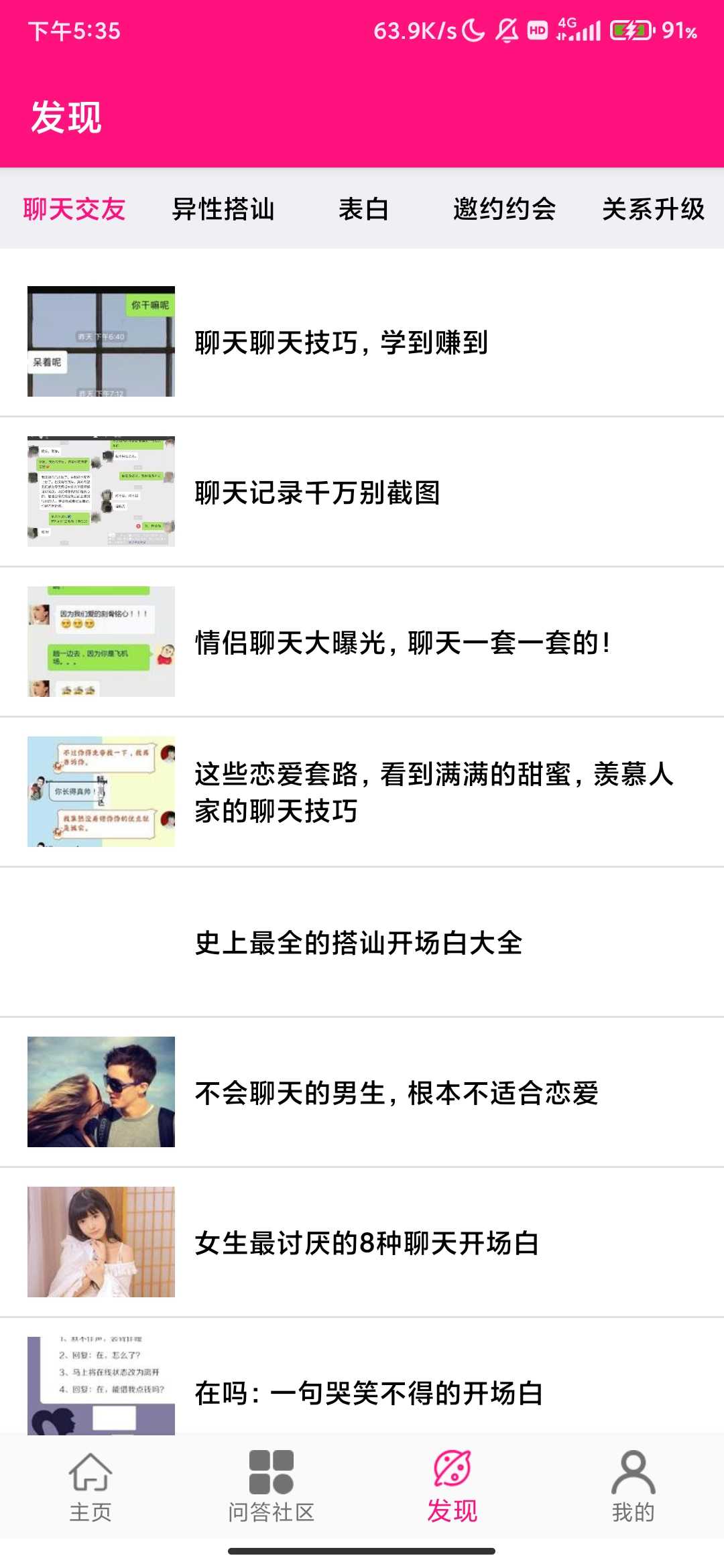Open the 这些恋爱套路 article
The image size is (724, 1568).
pyautogui.click(x=432, y=792)
